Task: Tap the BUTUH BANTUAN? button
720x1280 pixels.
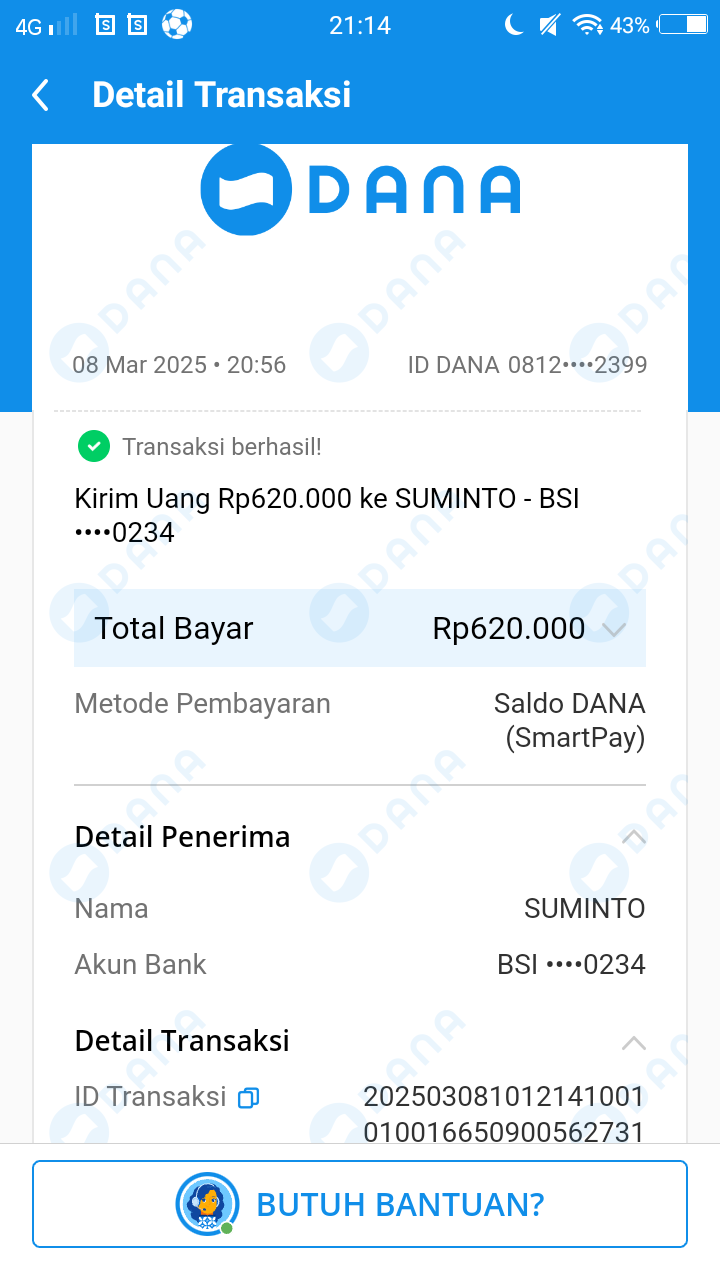Action: click(360, 1204)
